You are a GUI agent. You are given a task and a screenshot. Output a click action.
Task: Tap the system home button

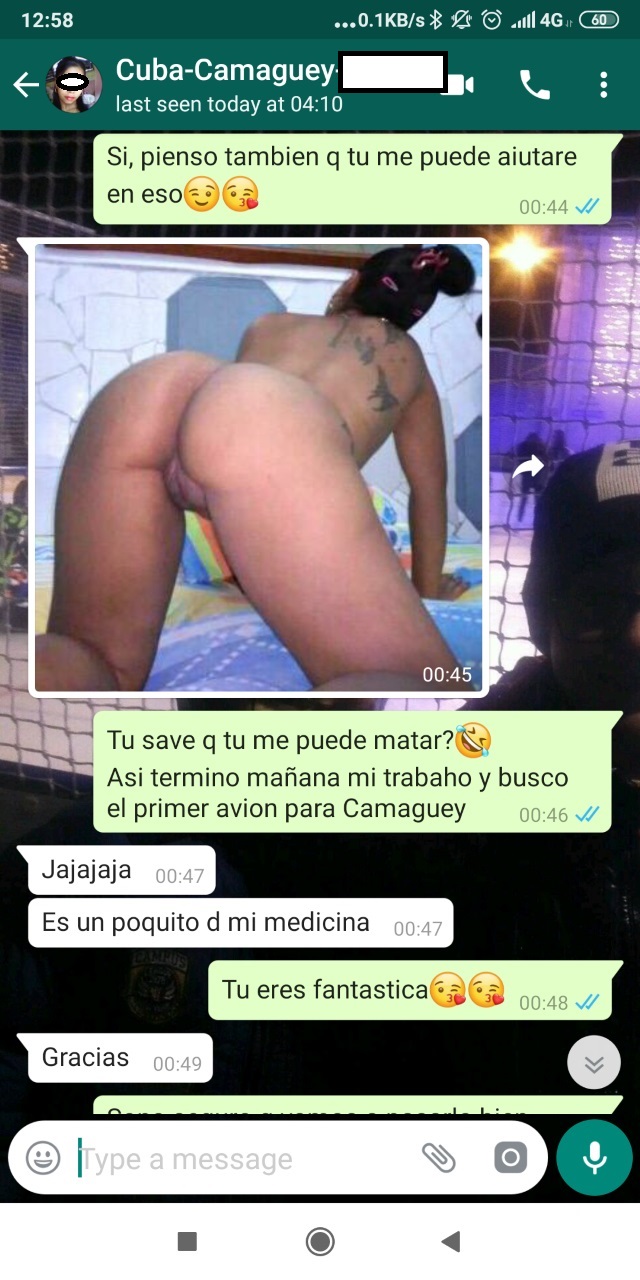pos(320,1242)
